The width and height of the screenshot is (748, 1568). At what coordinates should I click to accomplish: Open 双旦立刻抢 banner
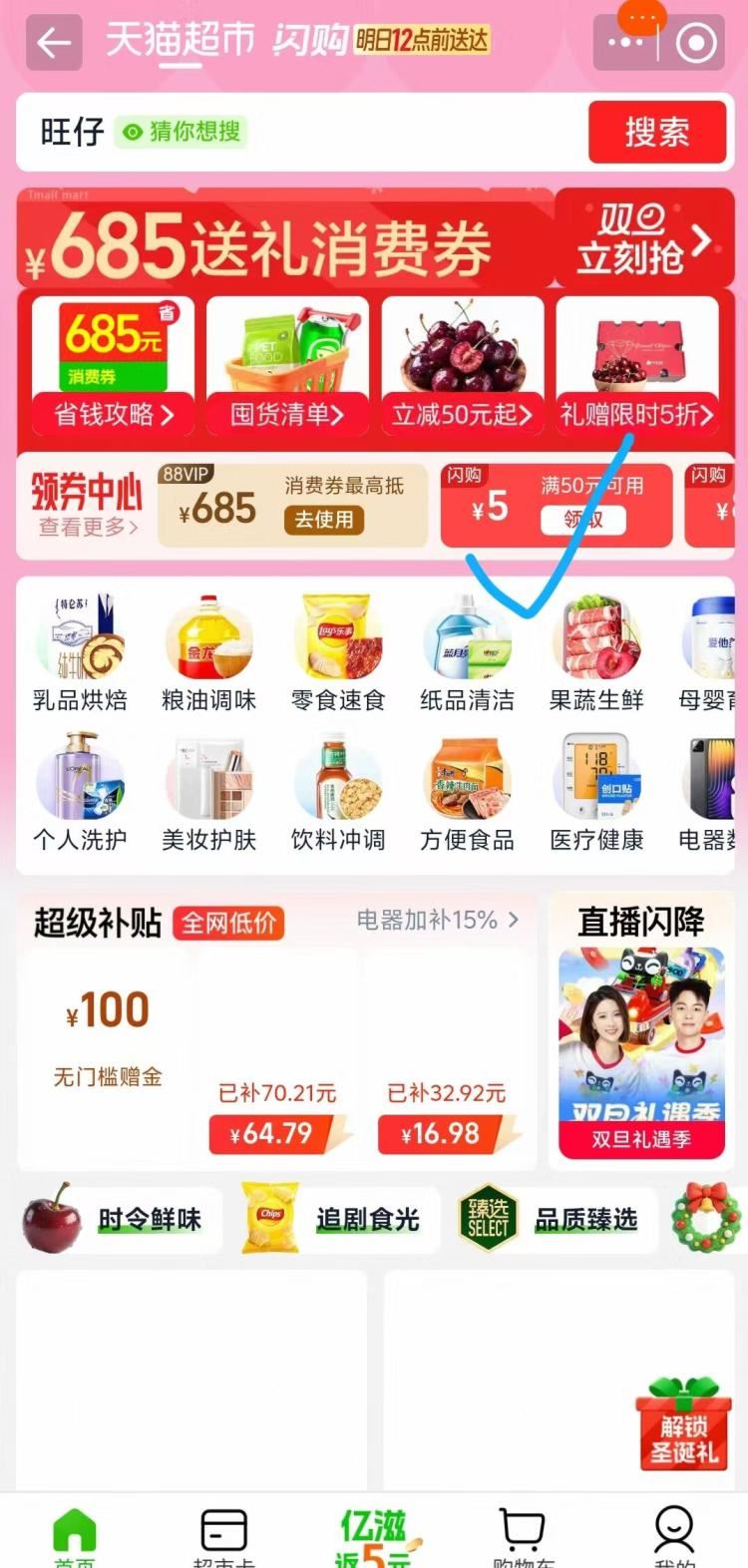(643, 240)
